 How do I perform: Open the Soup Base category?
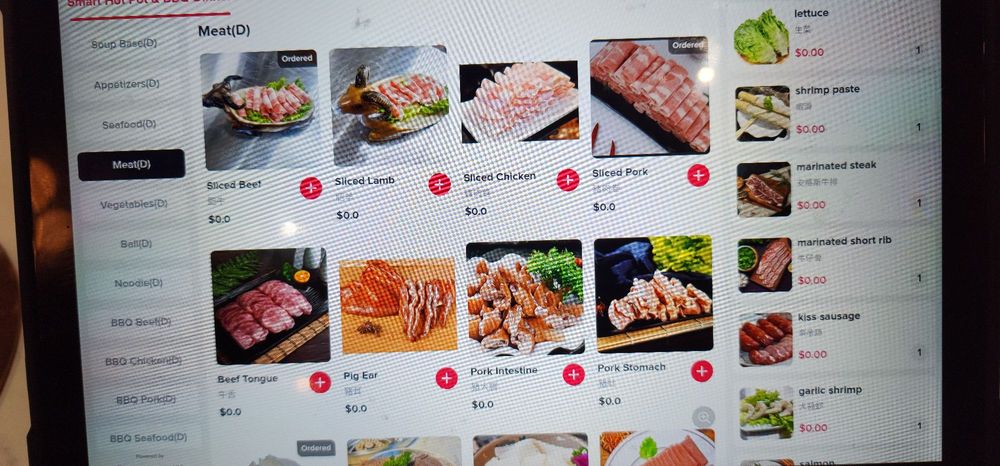[124, 44]
